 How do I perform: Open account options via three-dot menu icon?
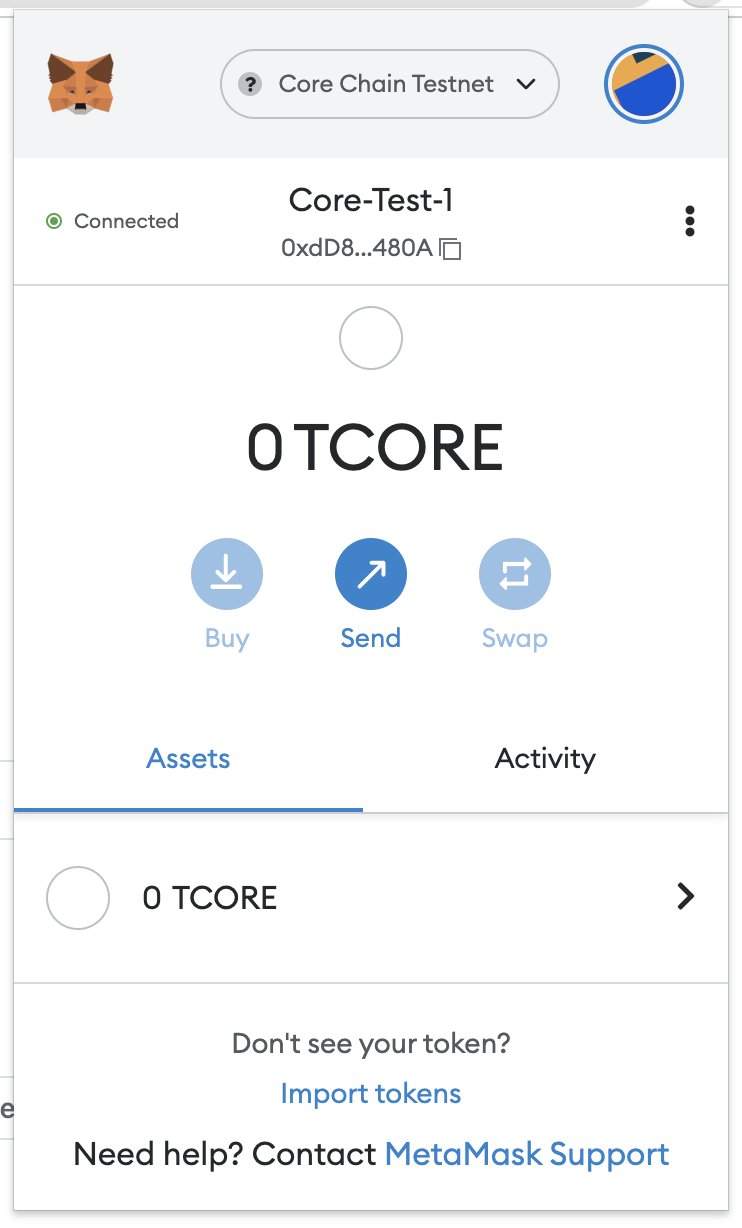[690, 221]
